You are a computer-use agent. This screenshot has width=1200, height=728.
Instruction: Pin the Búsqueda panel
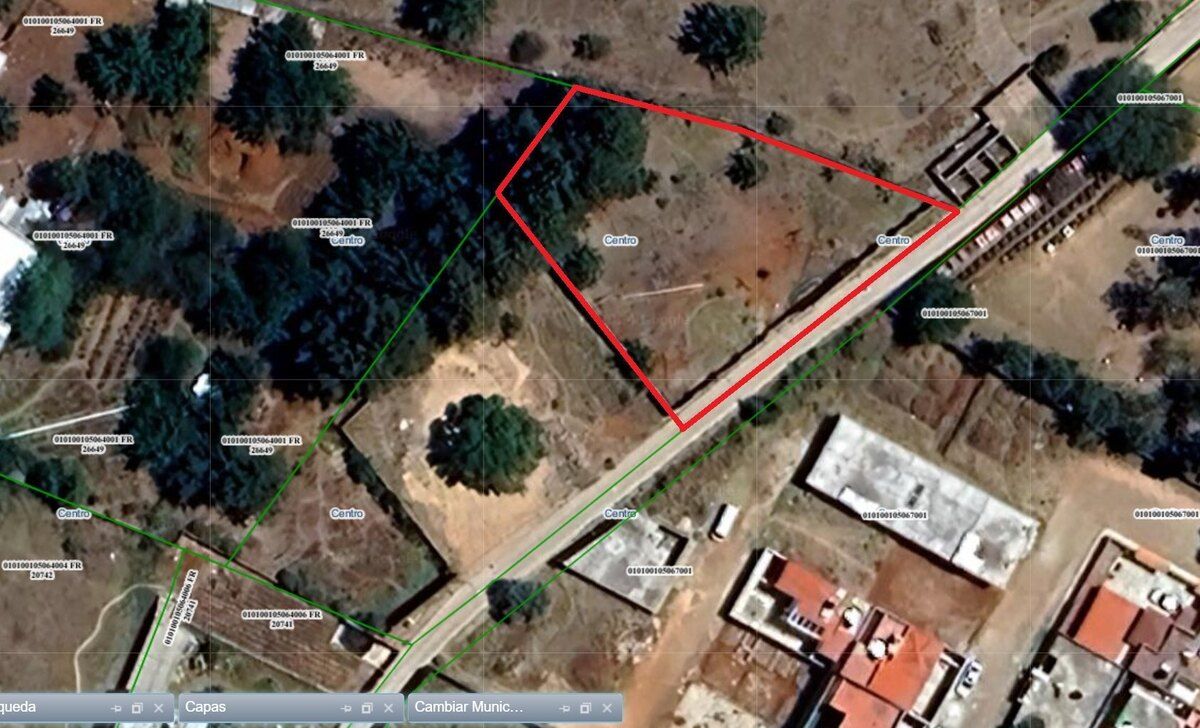116,708
